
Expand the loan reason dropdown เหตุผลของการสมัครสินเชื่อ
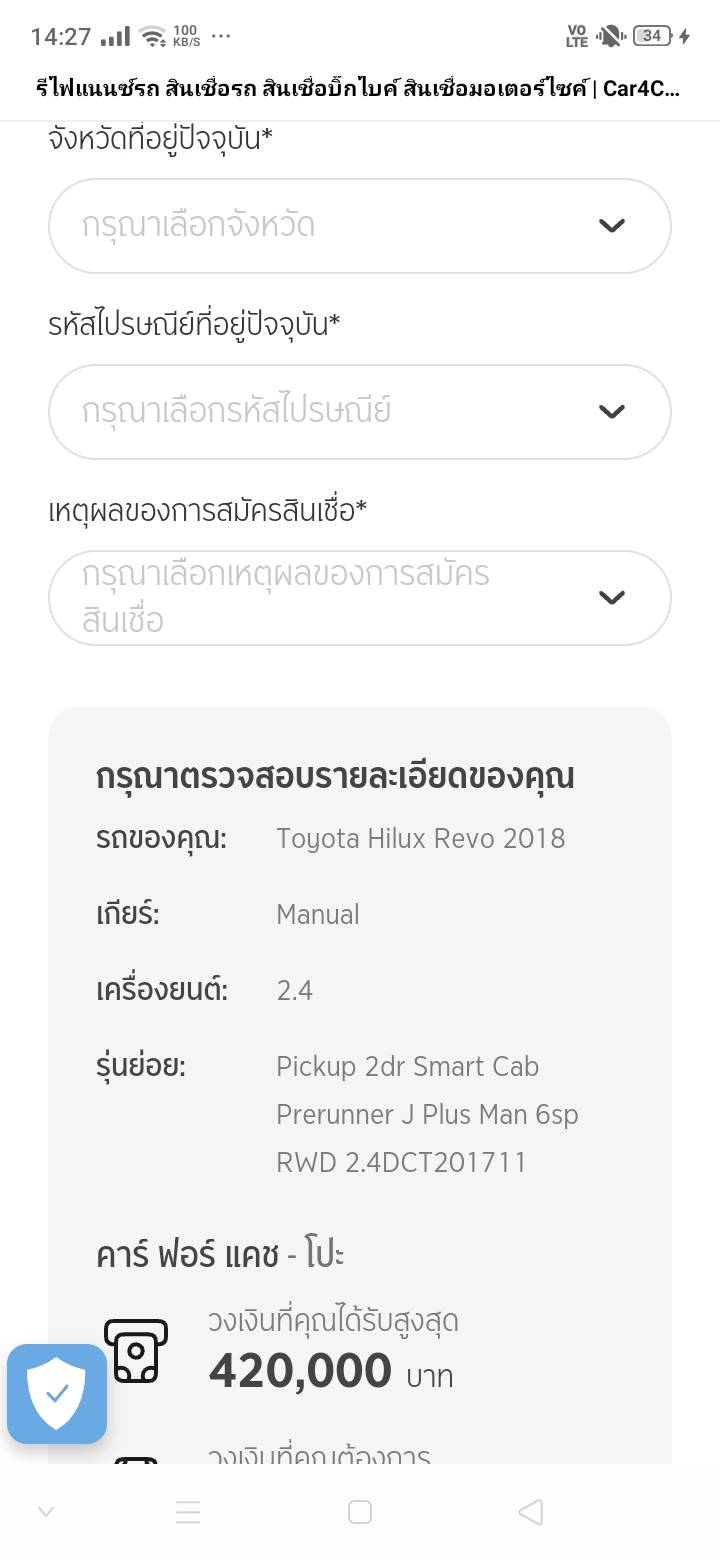point(359,598)
